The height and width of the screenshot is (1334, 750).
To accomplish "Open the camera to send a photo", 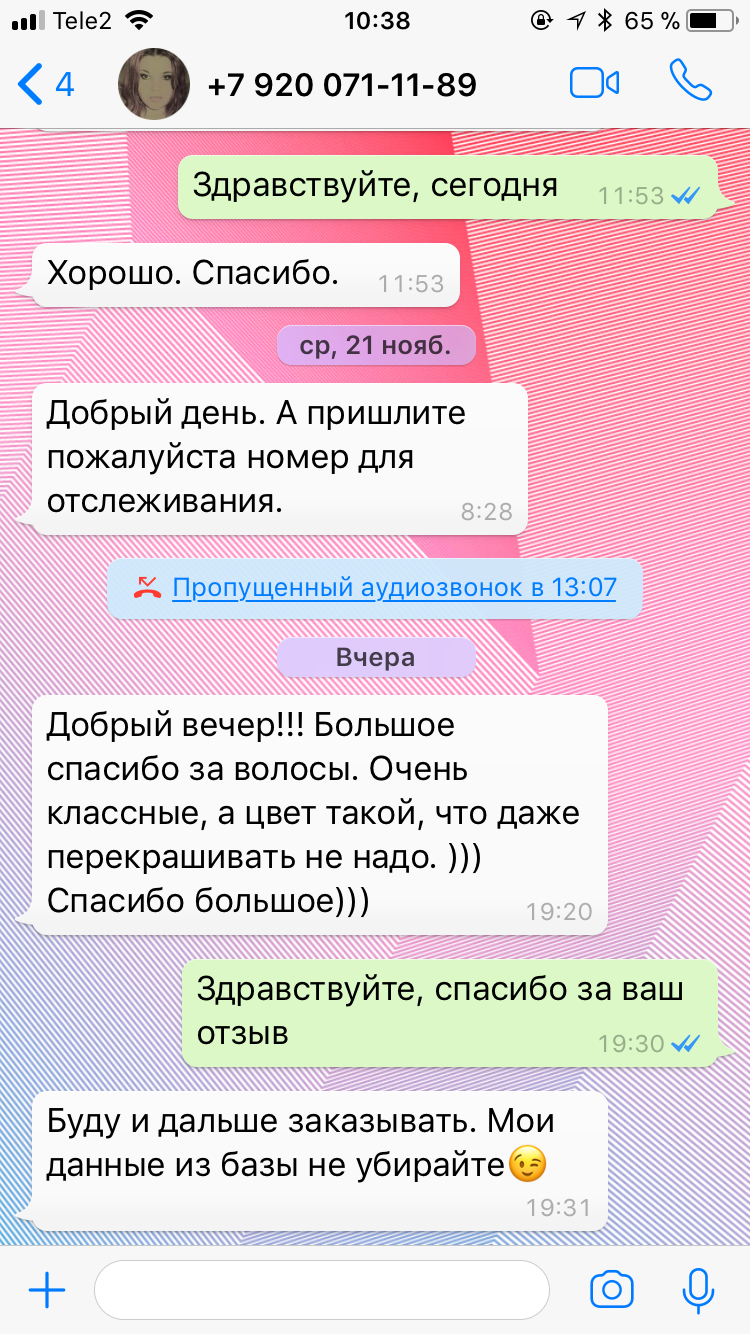I will coord(612,1290).
